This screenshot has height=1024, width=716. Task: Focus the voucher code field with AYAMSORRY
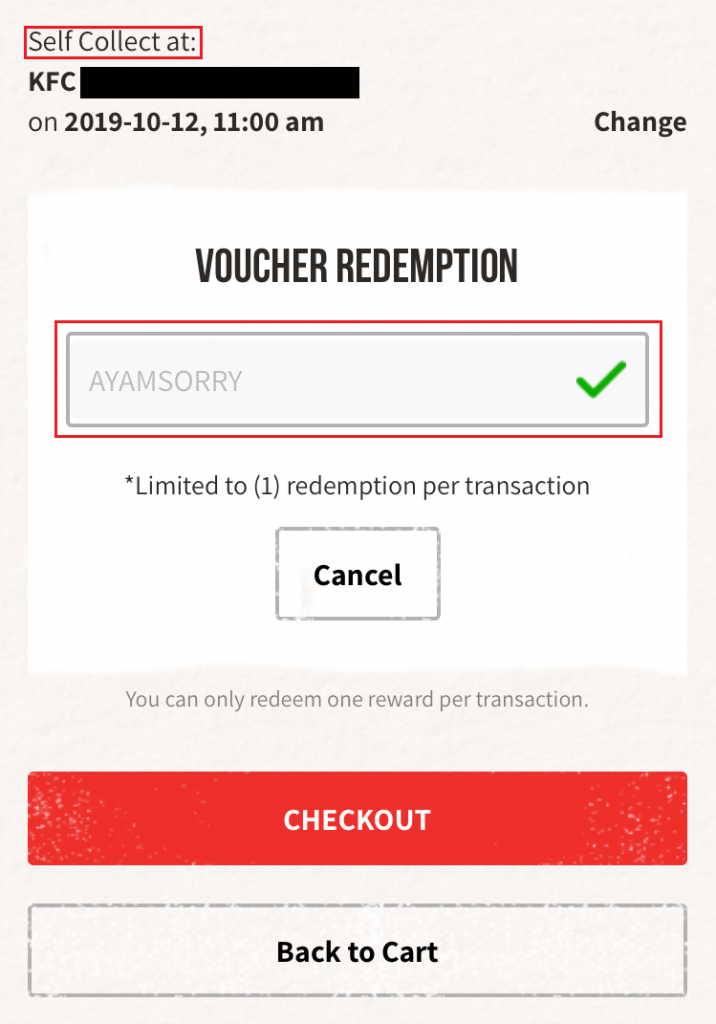(320, 381)
